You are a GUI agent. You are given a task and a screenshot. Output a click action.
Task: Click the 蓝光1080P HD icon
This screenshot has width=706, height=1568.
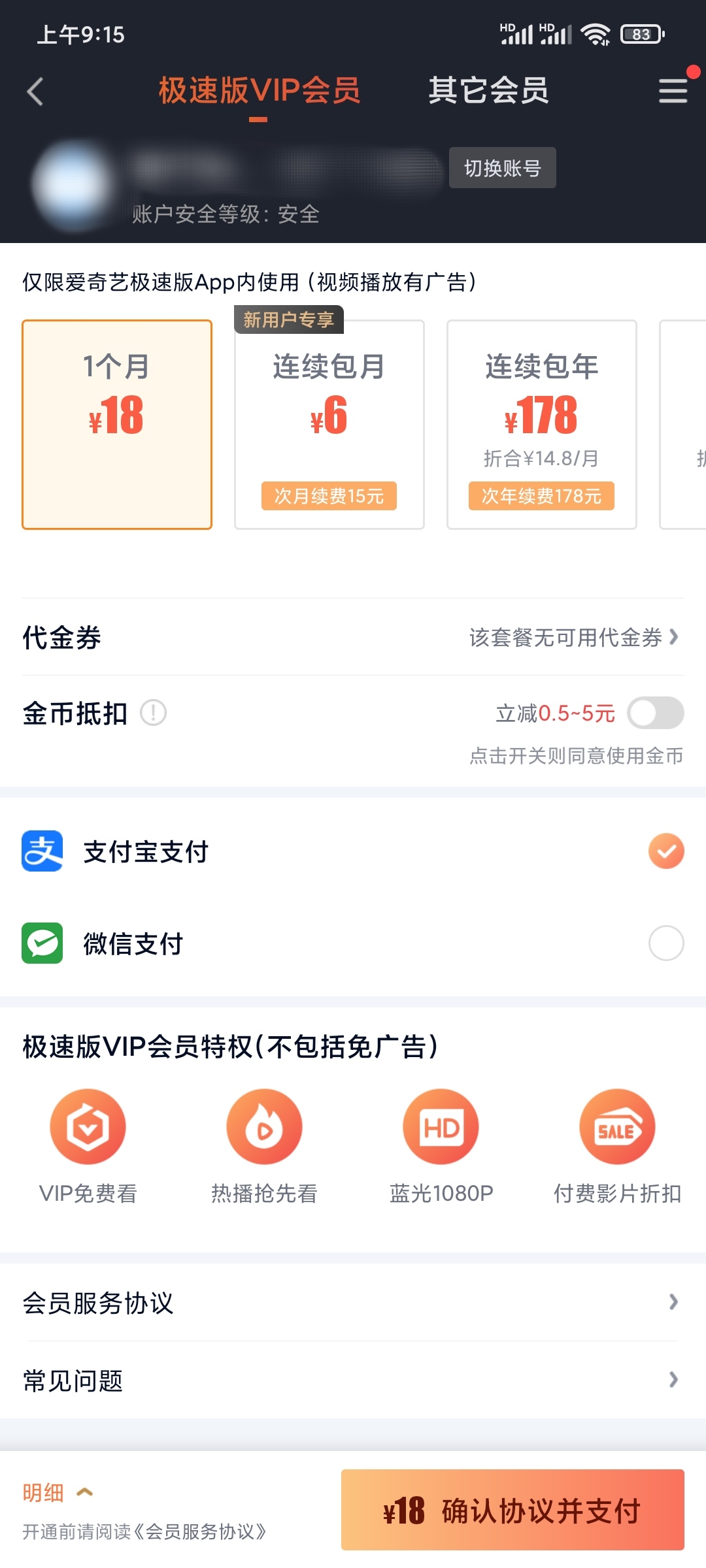point(441,1126)
